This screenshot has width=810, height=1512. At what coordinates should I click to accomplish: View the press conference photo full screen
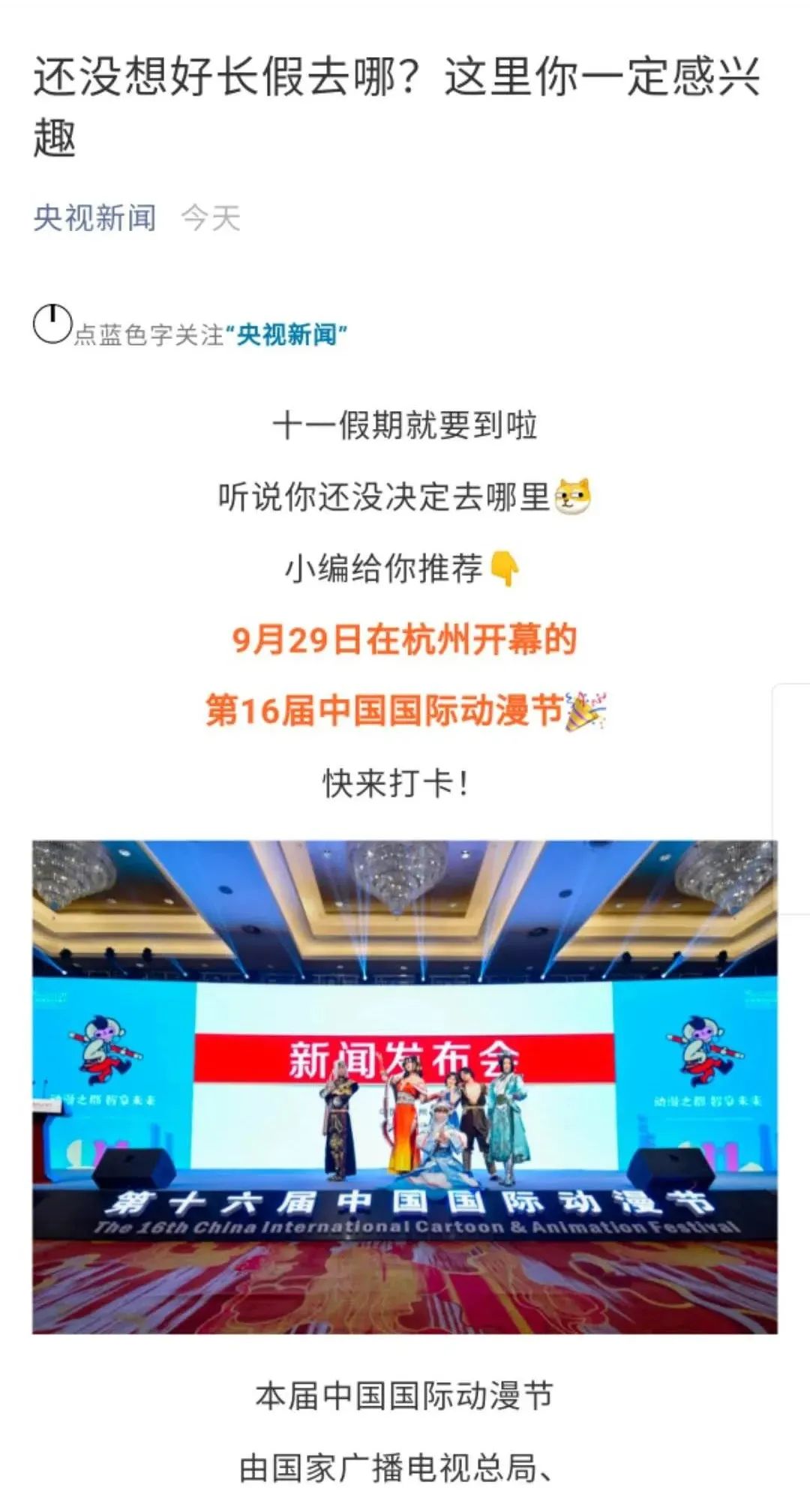[404, 1087]
